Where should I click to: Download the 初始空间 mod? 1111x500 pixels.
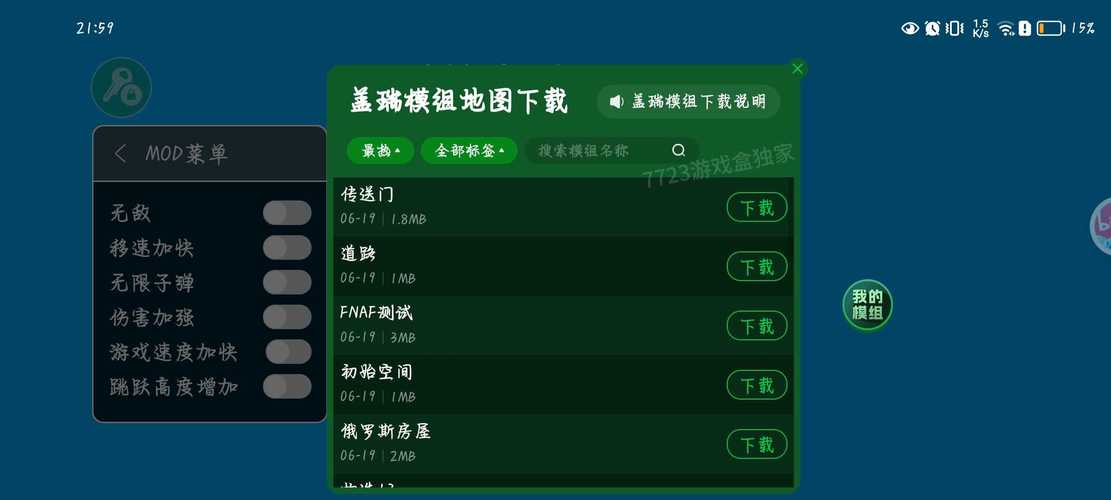[x=756, y=385]
